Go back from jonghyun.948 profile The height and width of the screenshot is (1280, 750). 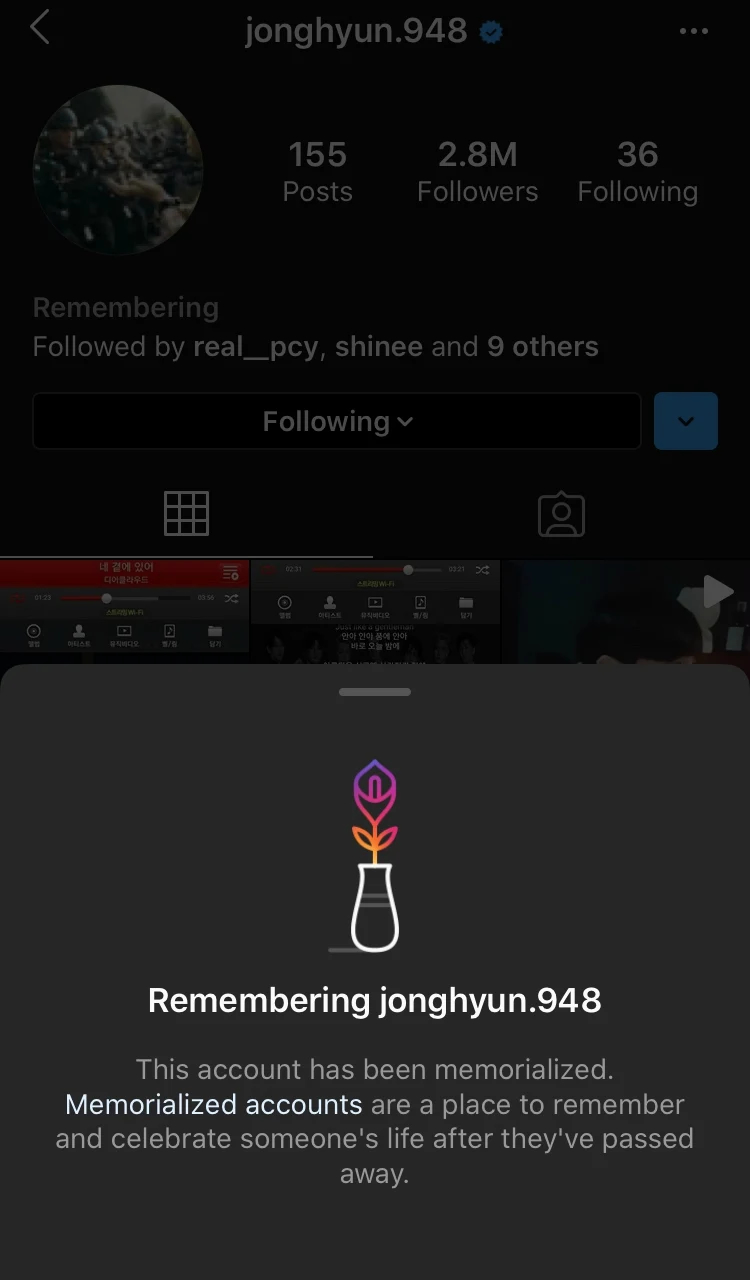point(40,29)
